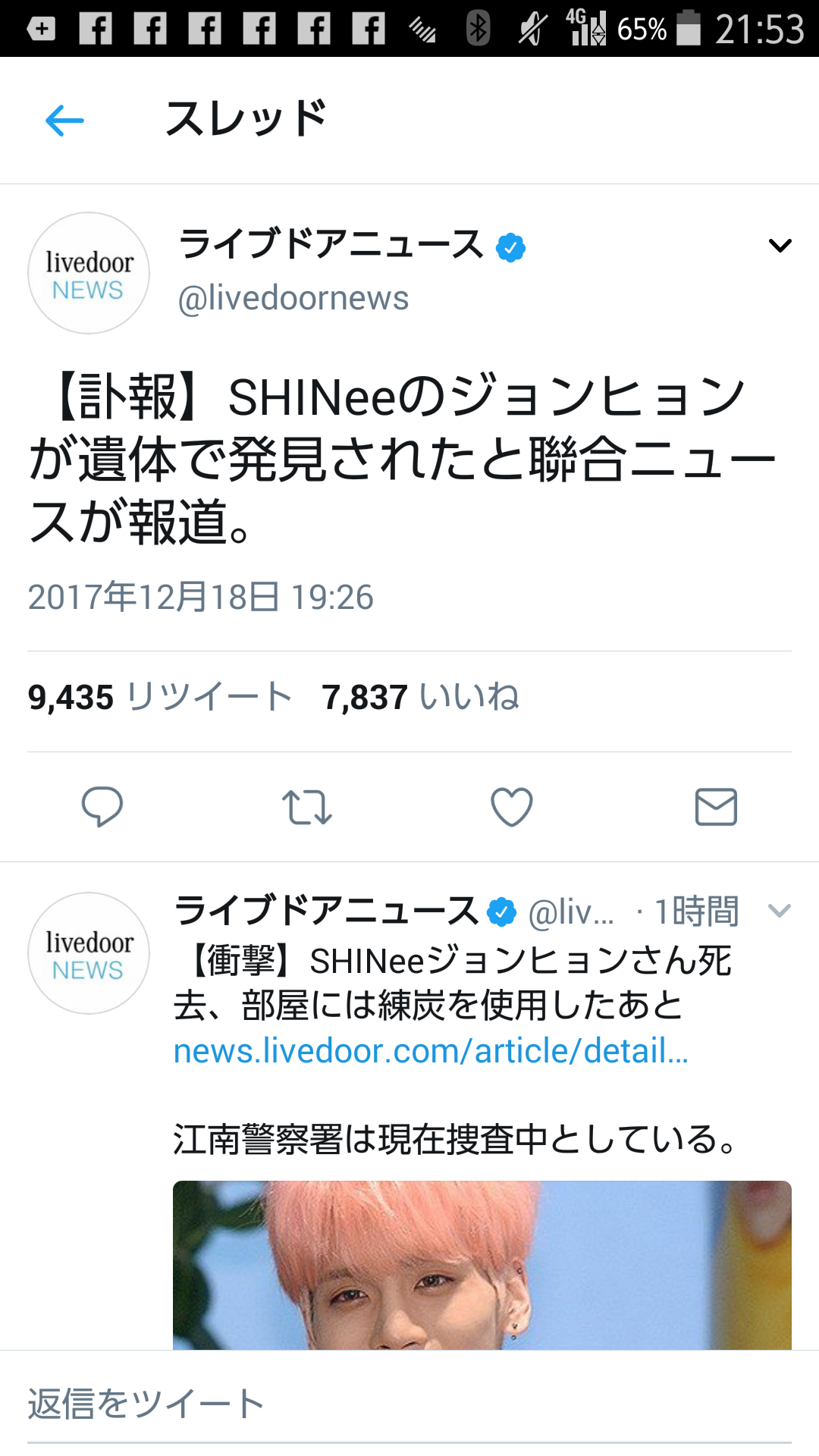Open the dropdown on the reply tweet
Viewport: 819px width, 1456px height.
coord(780,911)
